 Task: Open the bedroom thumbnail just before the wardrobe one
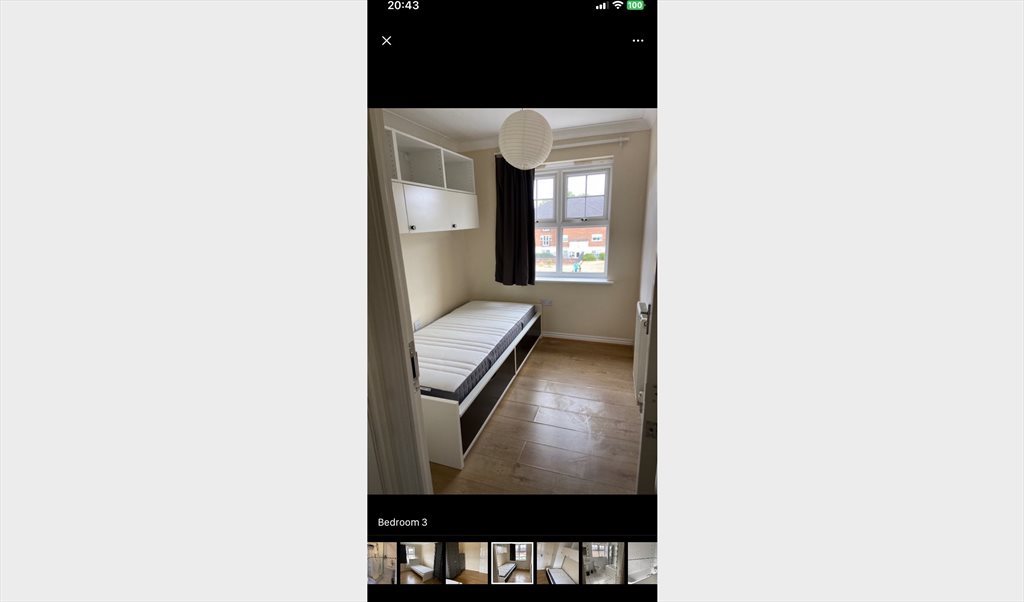[x=420, y=563]
